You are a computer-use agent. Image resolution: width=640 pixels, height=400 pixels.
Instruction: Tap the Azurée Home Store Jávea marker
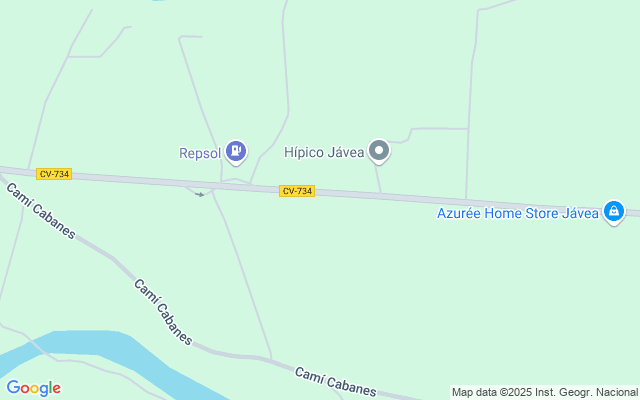614,211
